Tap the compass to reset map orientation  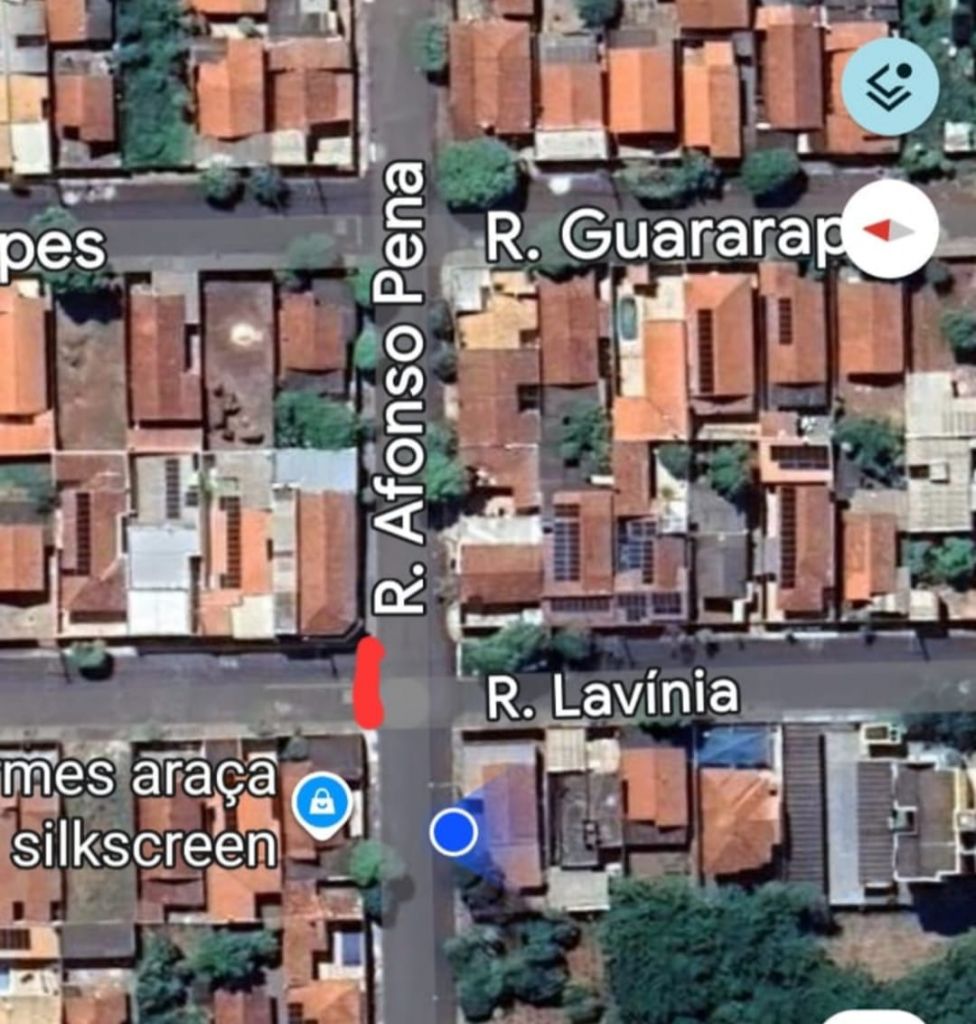coord(889,229)
